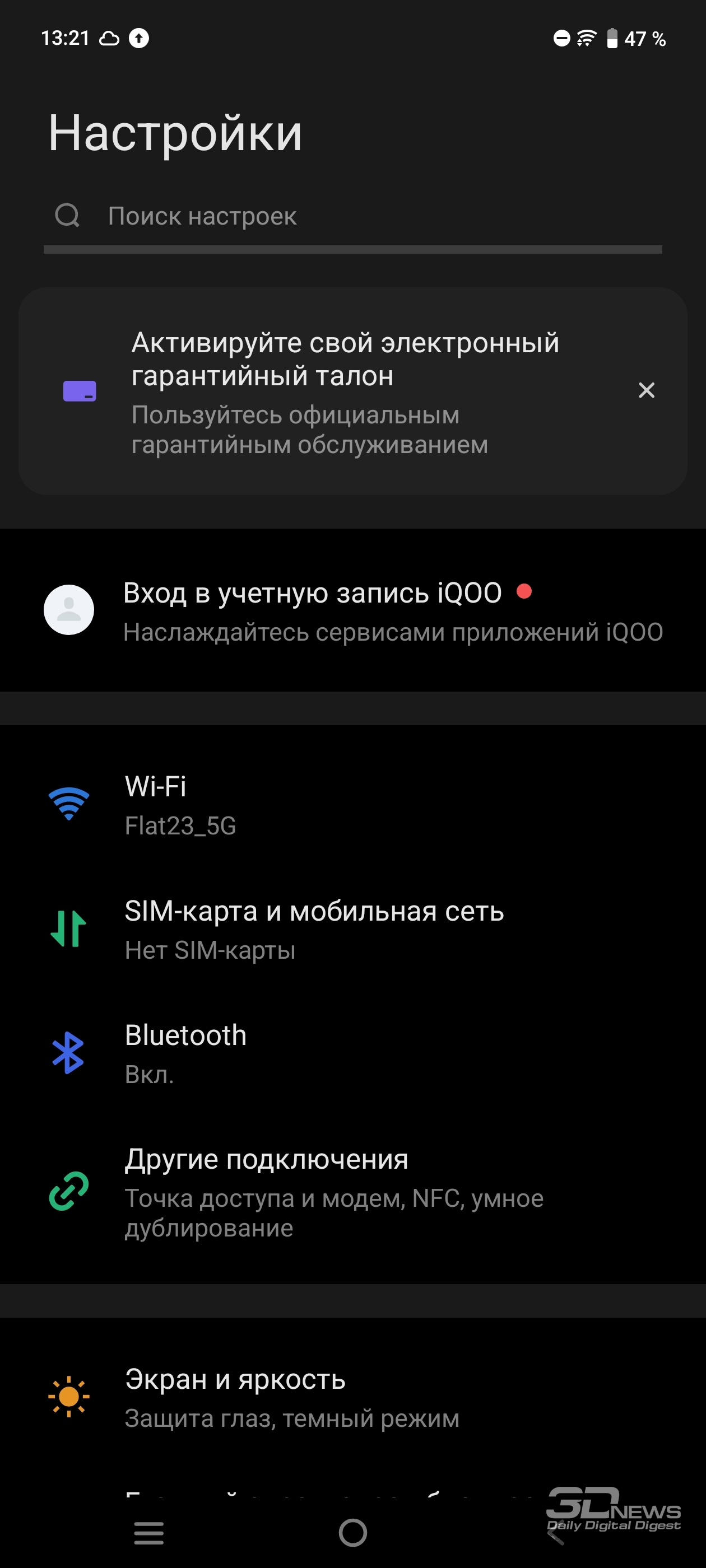Open recent apps from navigation bar
Screen dimensions: 706x1568
tap(148, 1533)
